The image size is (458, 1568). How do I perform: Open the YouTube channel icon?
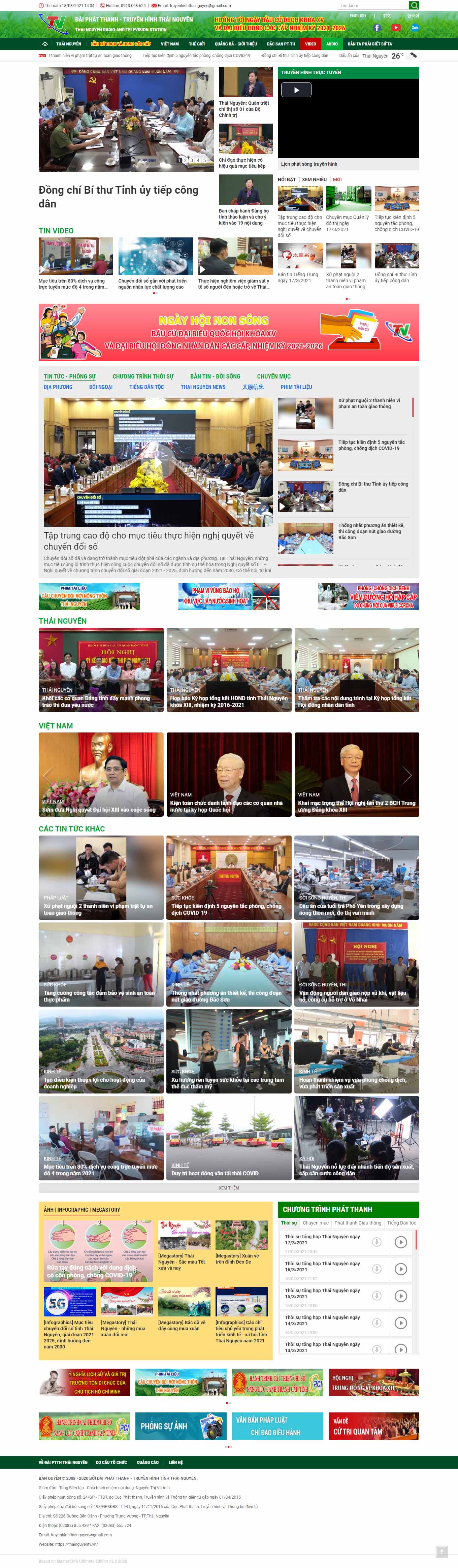pyautogui.click(x=396, y=27)
